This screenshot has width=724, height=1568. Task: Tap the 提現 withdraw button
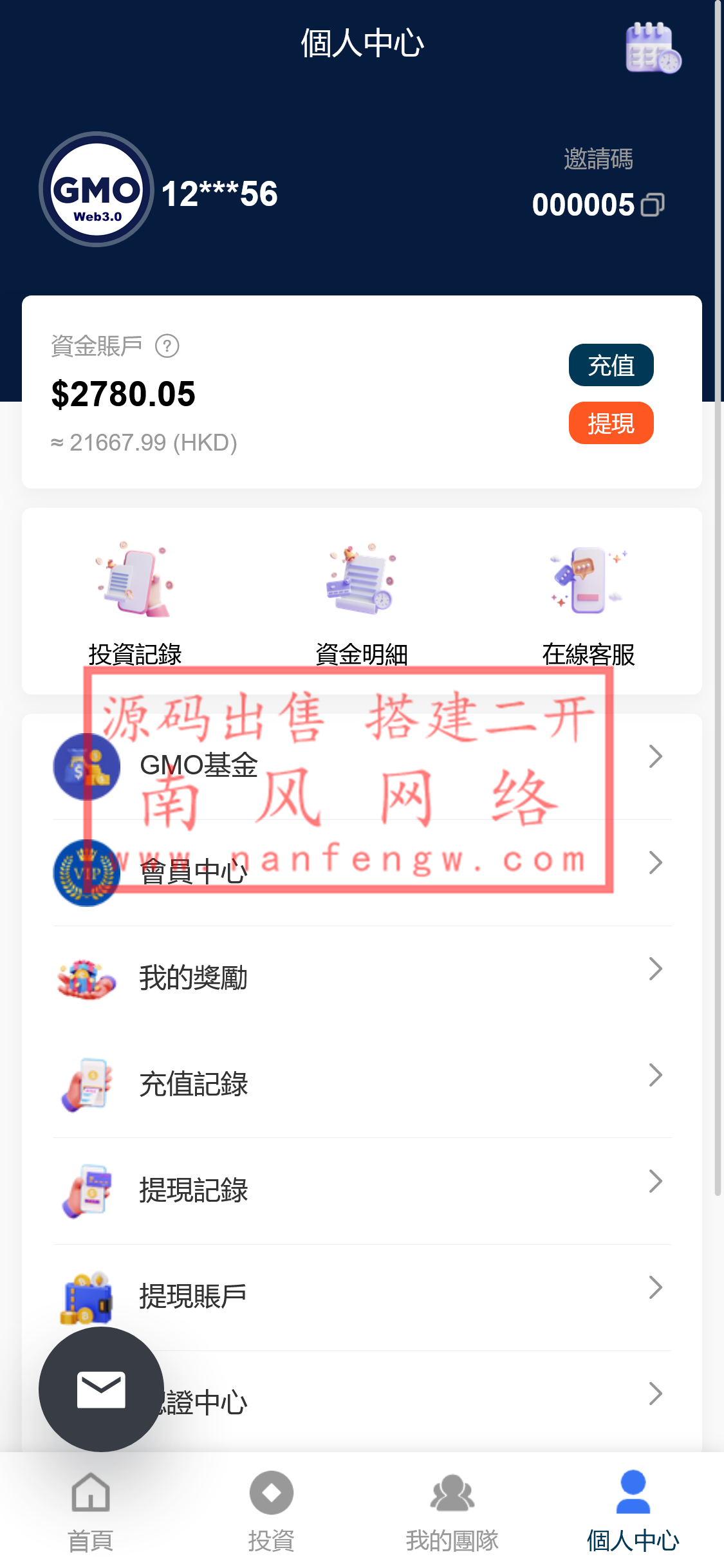click(x=611, y=423)
